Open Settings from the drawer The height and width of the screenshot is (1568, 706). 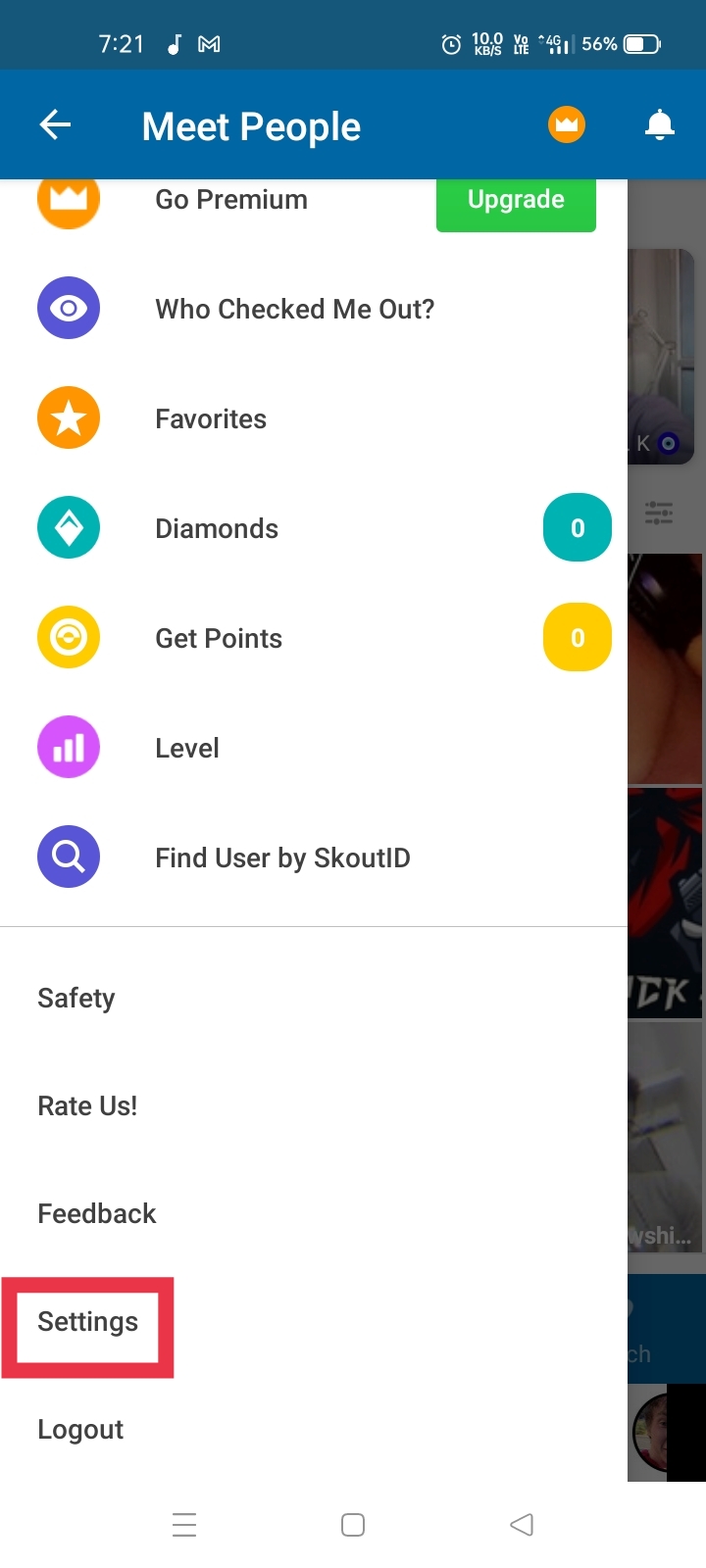88,1322
